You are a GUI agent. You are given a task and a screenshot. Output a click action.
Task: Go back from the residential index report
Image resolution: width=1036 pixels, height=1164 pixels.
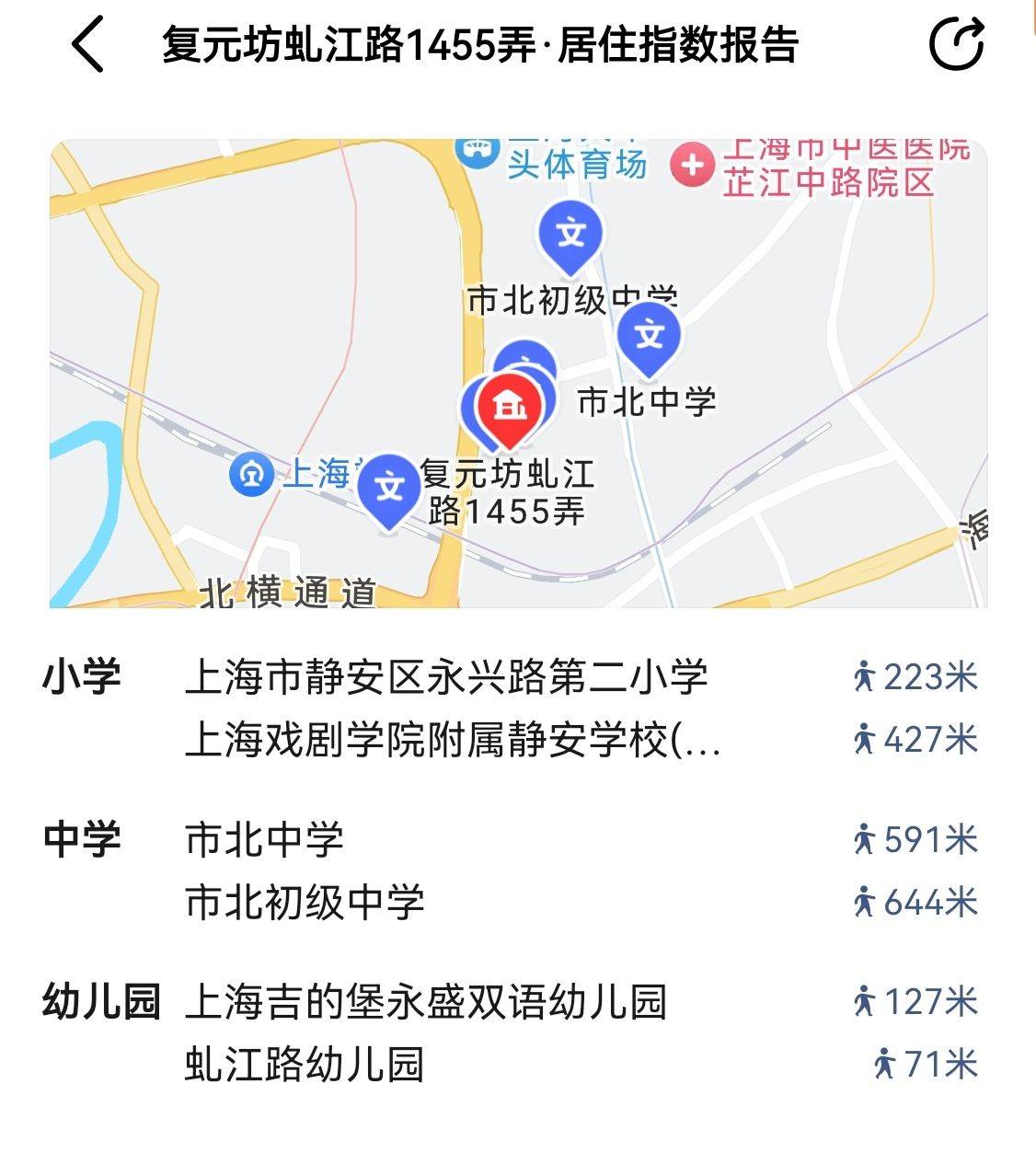88,43
